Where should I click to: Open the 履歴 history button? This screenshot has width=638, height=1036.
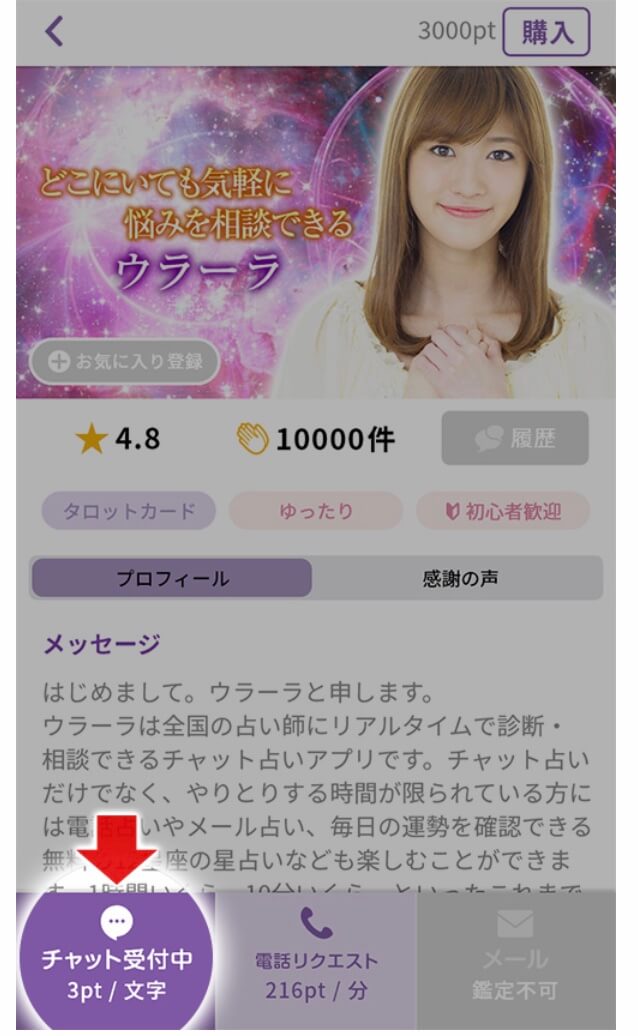click(x=514, y=438)
